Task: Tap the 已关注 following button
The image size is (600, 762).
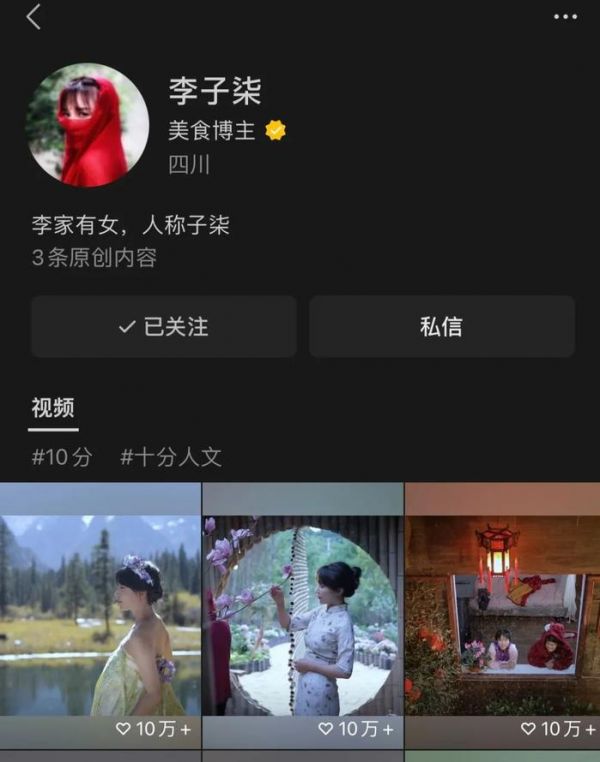Action: (x=163, y=327)
